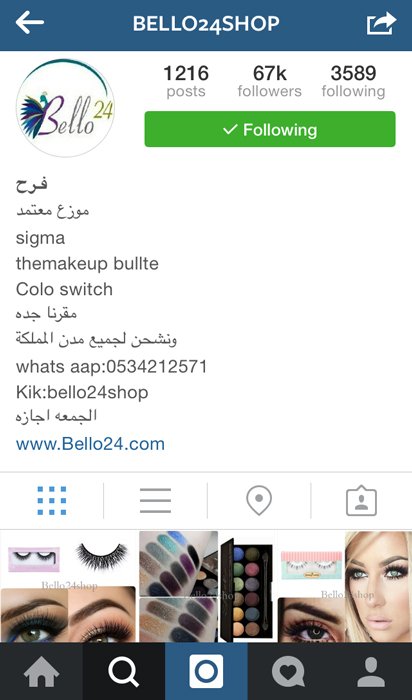Open the eyelashes post in the grid
Viewport: 412px width, 700px height.
click(x=68, y=587)
